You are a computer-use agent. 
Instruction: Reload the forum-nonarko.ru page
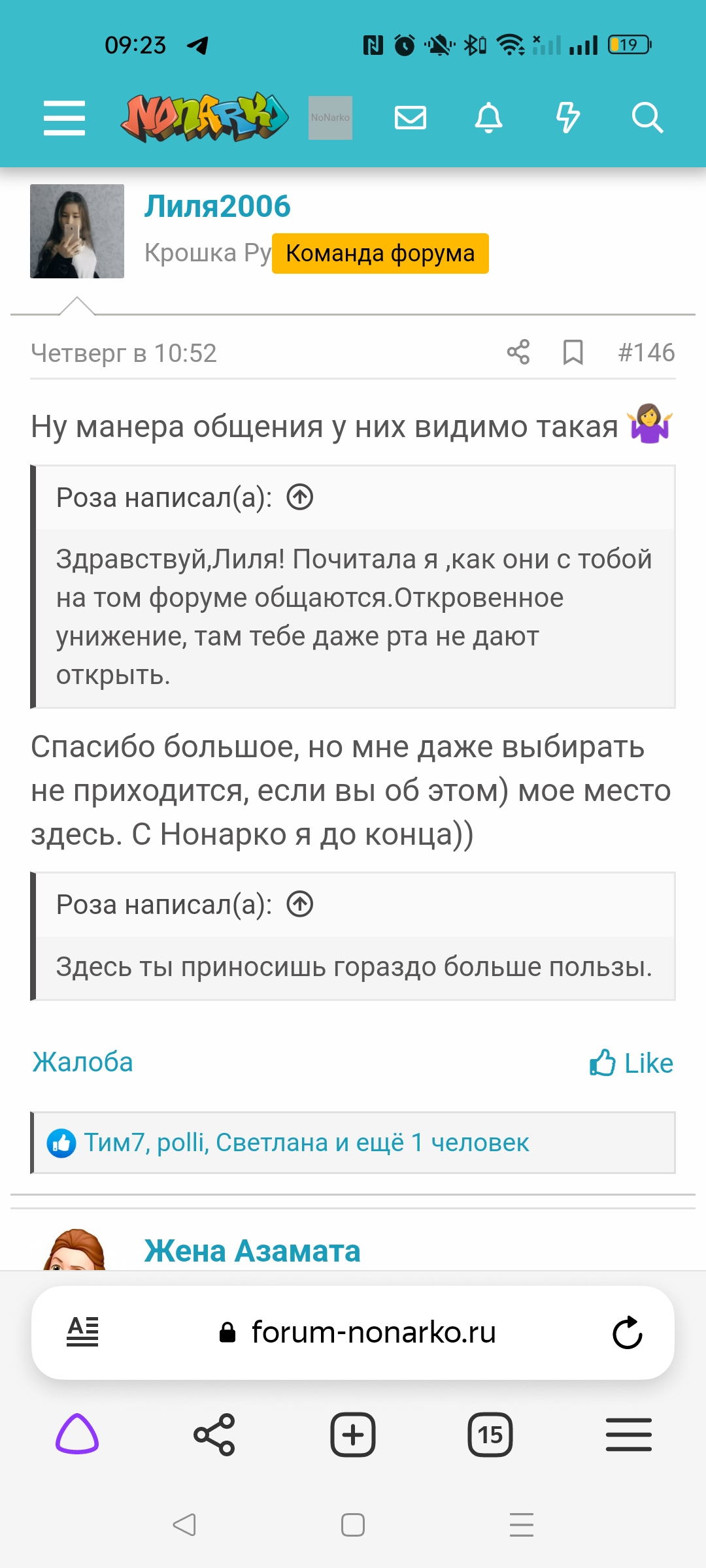click(627, 1332)
